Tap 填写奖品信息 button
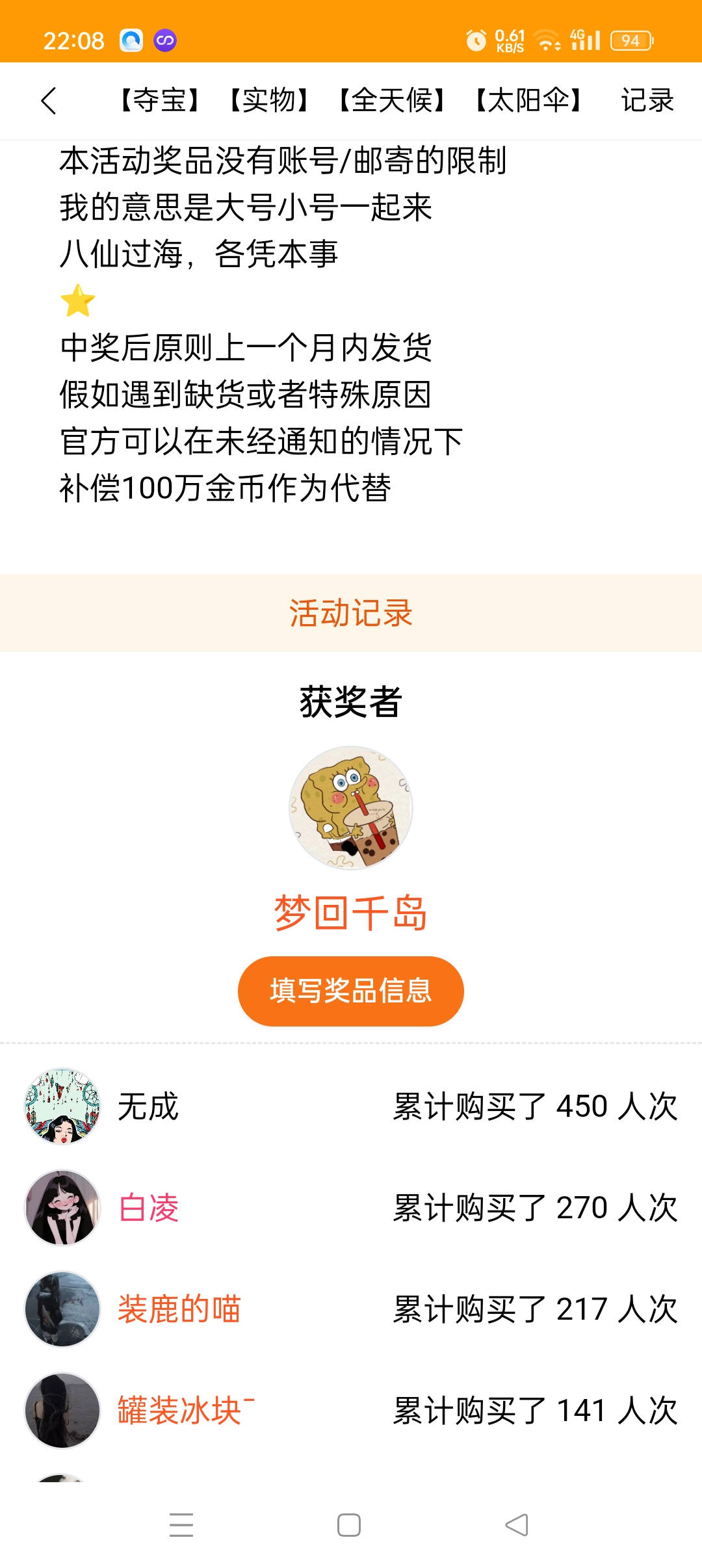The width and height of the screenshot is (702, 1568). [351, 991]
